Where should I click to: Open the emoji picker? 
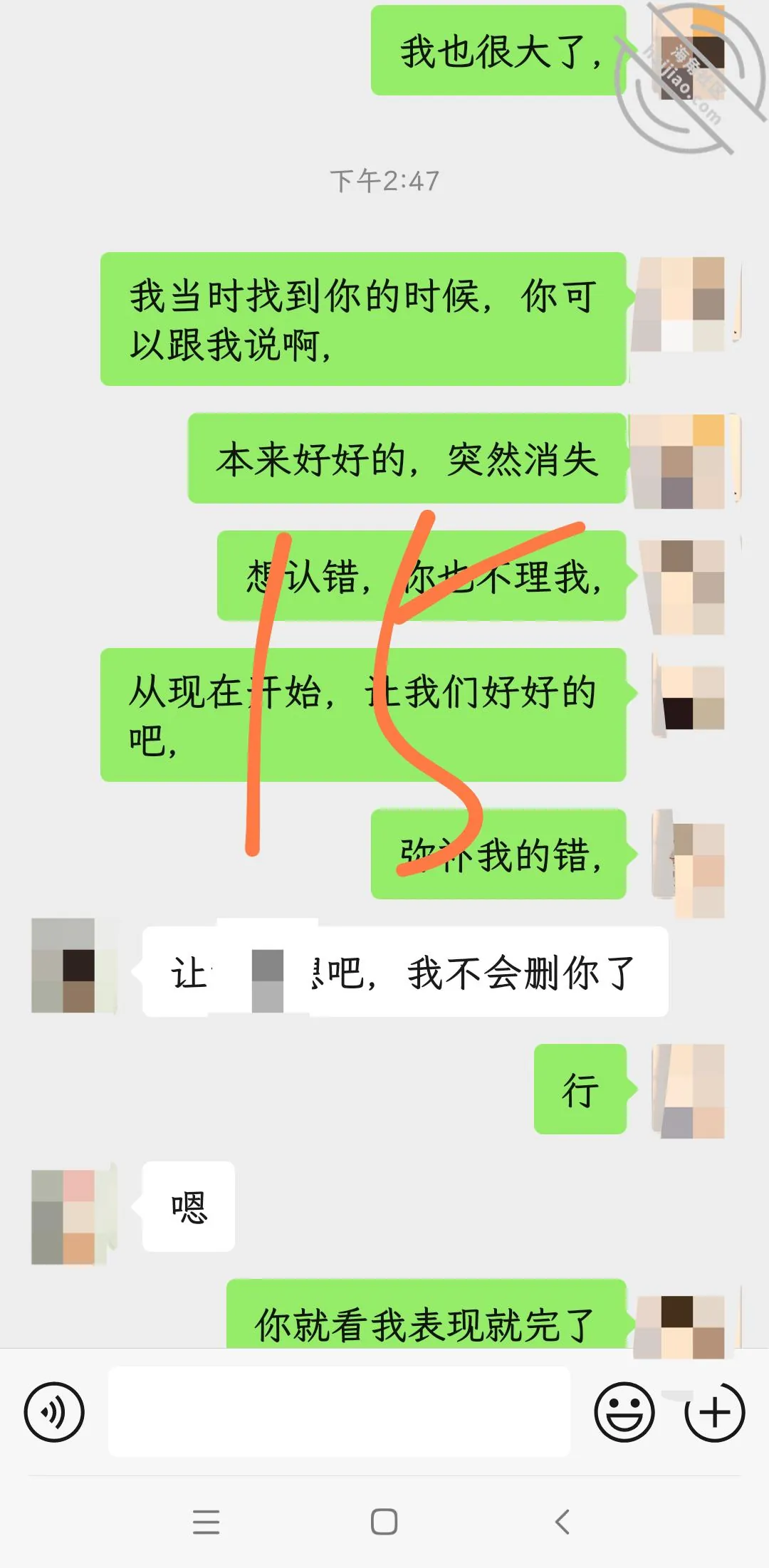click(x=624, y=1412)
